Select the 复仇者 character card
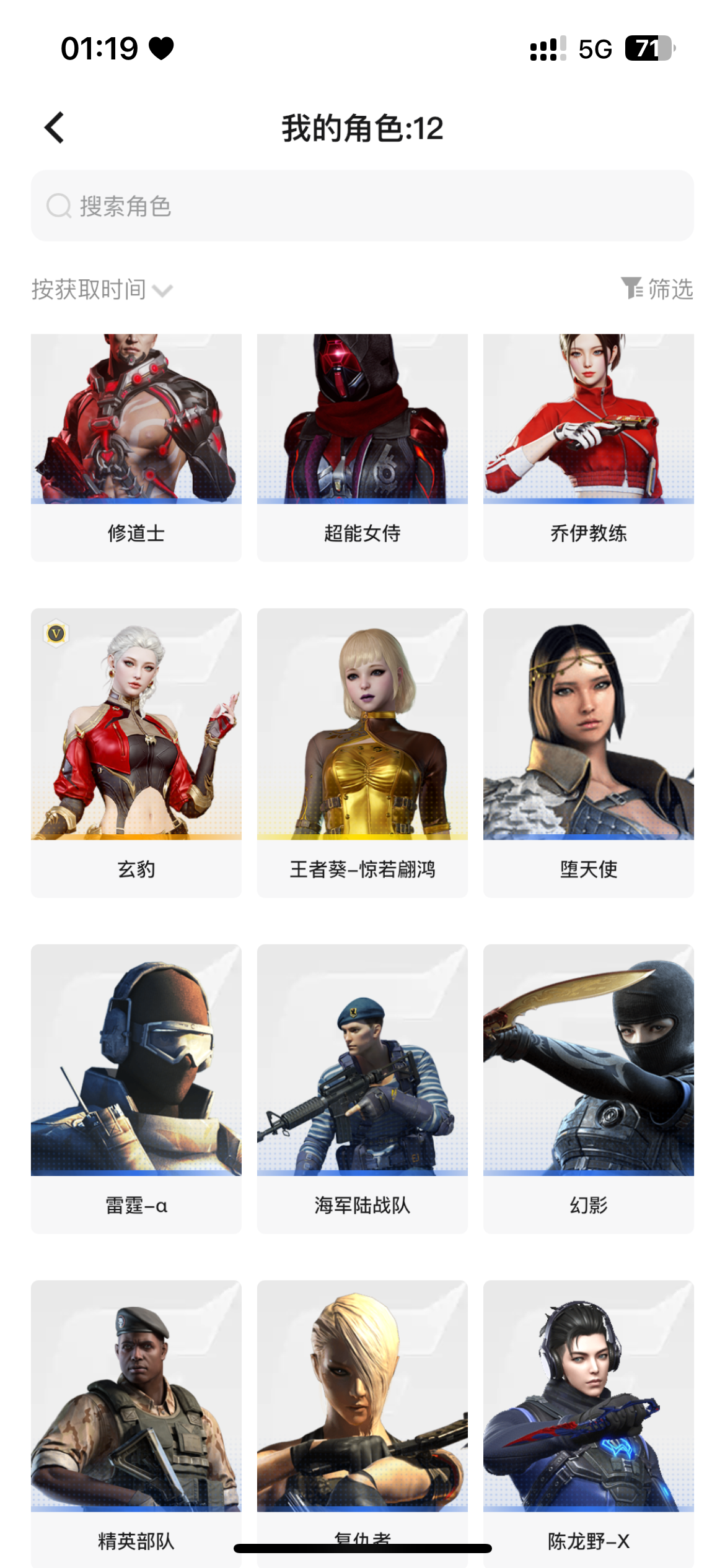This screenshot has height=1568, width=725. 362,1418
